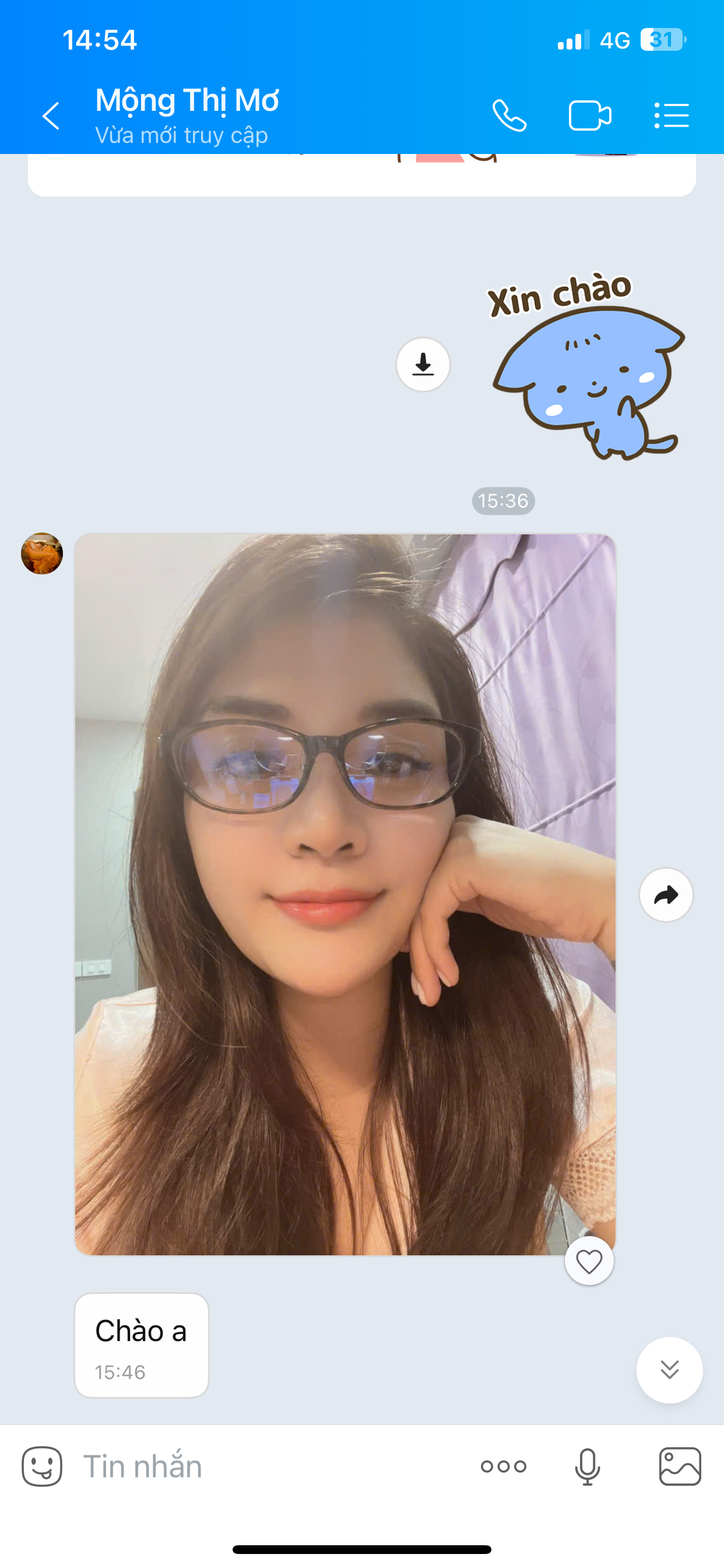Jump to the latest messages
This screenshot has width=724, height=1568.
point(669,1370)
